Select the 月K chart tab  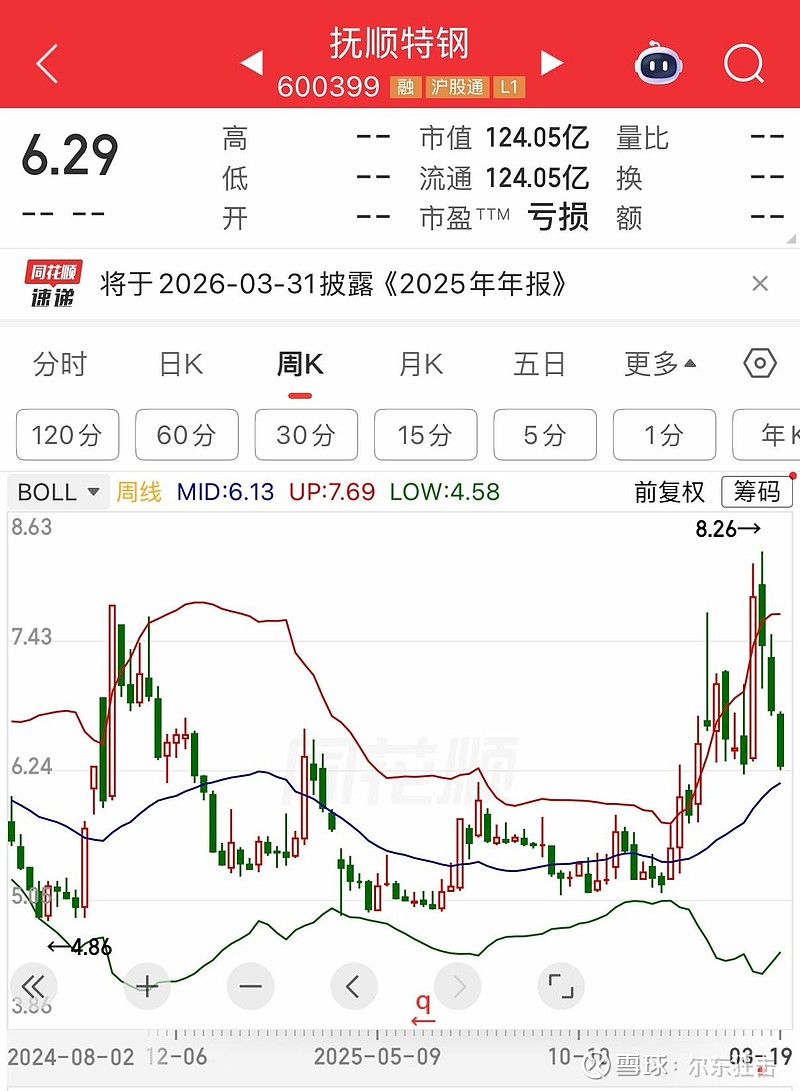tap(420, 364)
